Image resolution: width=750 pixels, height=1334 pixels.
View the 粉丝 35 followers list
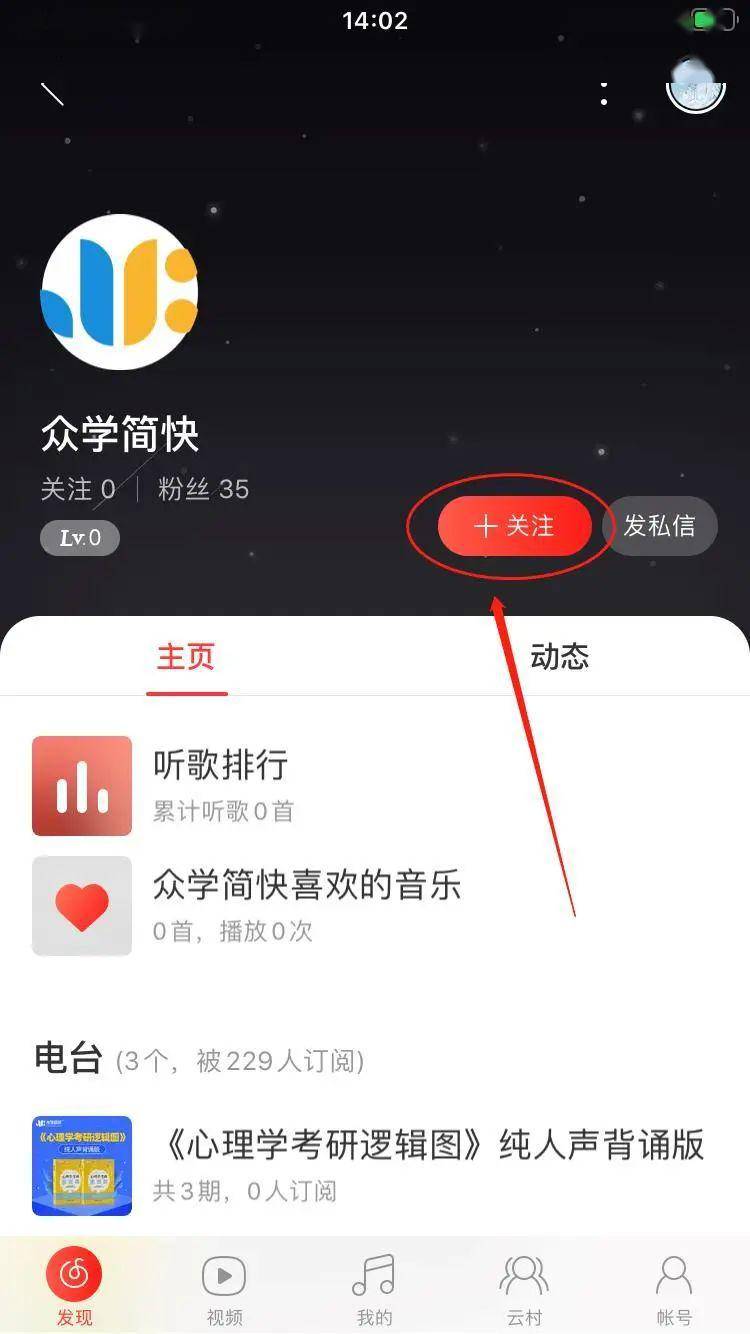point(203,489)
